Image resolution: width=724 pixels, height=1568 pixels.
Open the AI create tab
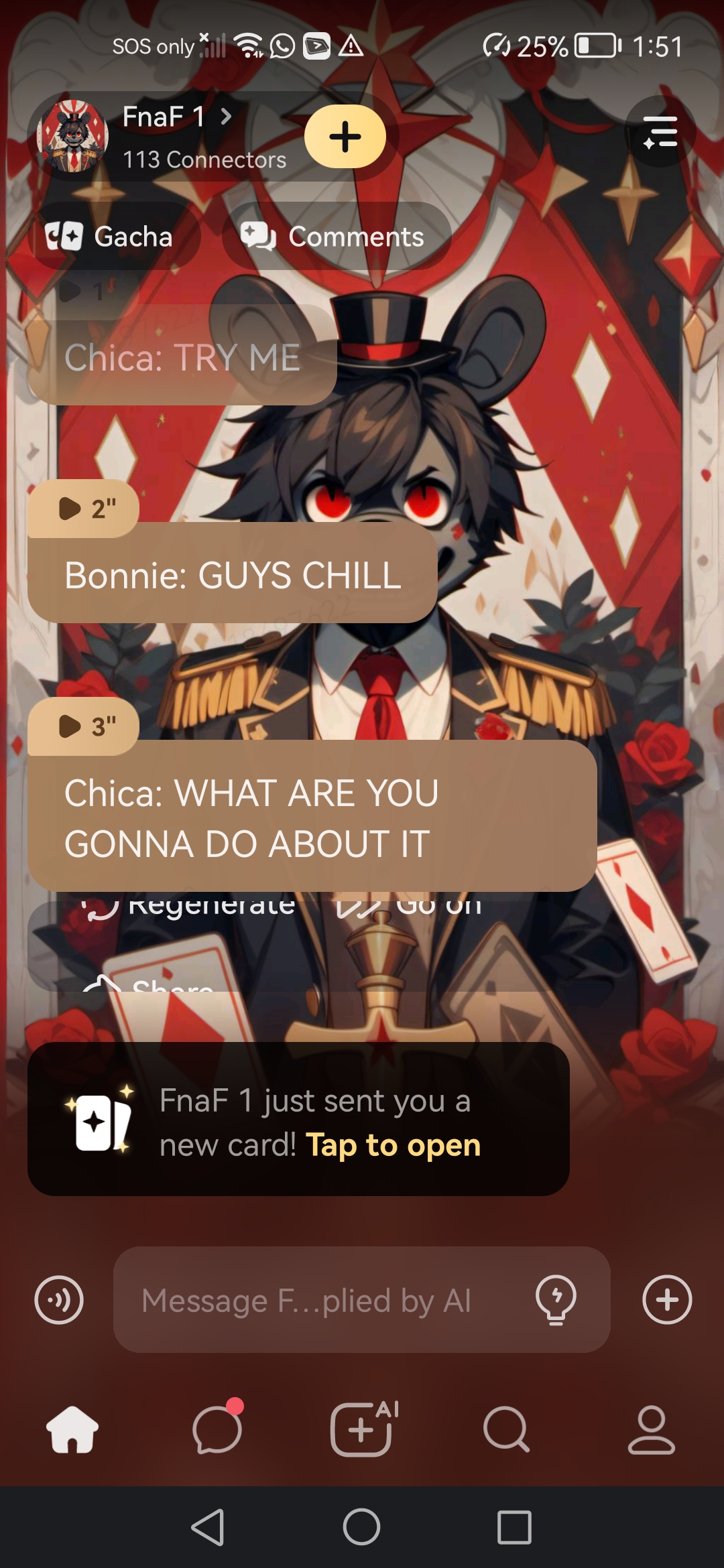pyautogui.click(x=363, y=1429)
